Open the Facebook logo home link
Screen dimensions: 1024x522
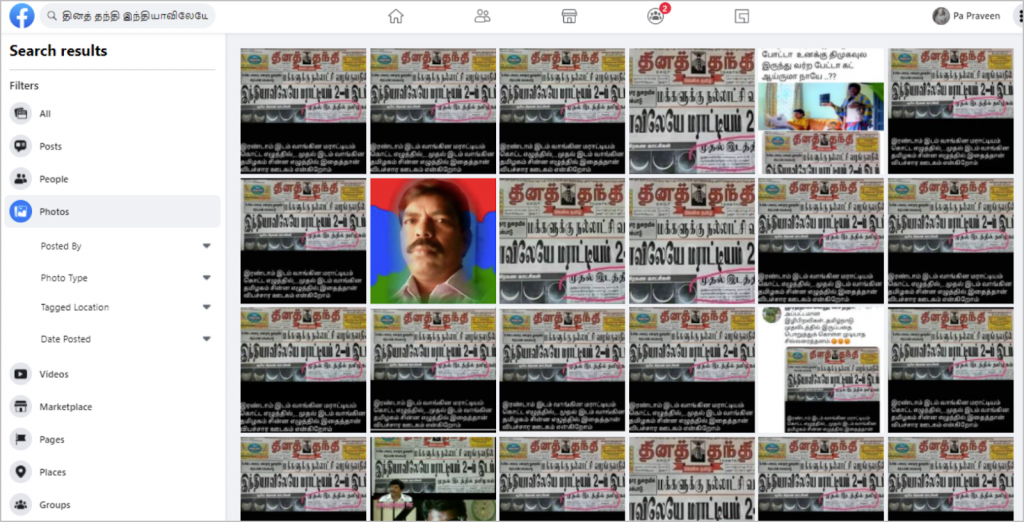22,16
